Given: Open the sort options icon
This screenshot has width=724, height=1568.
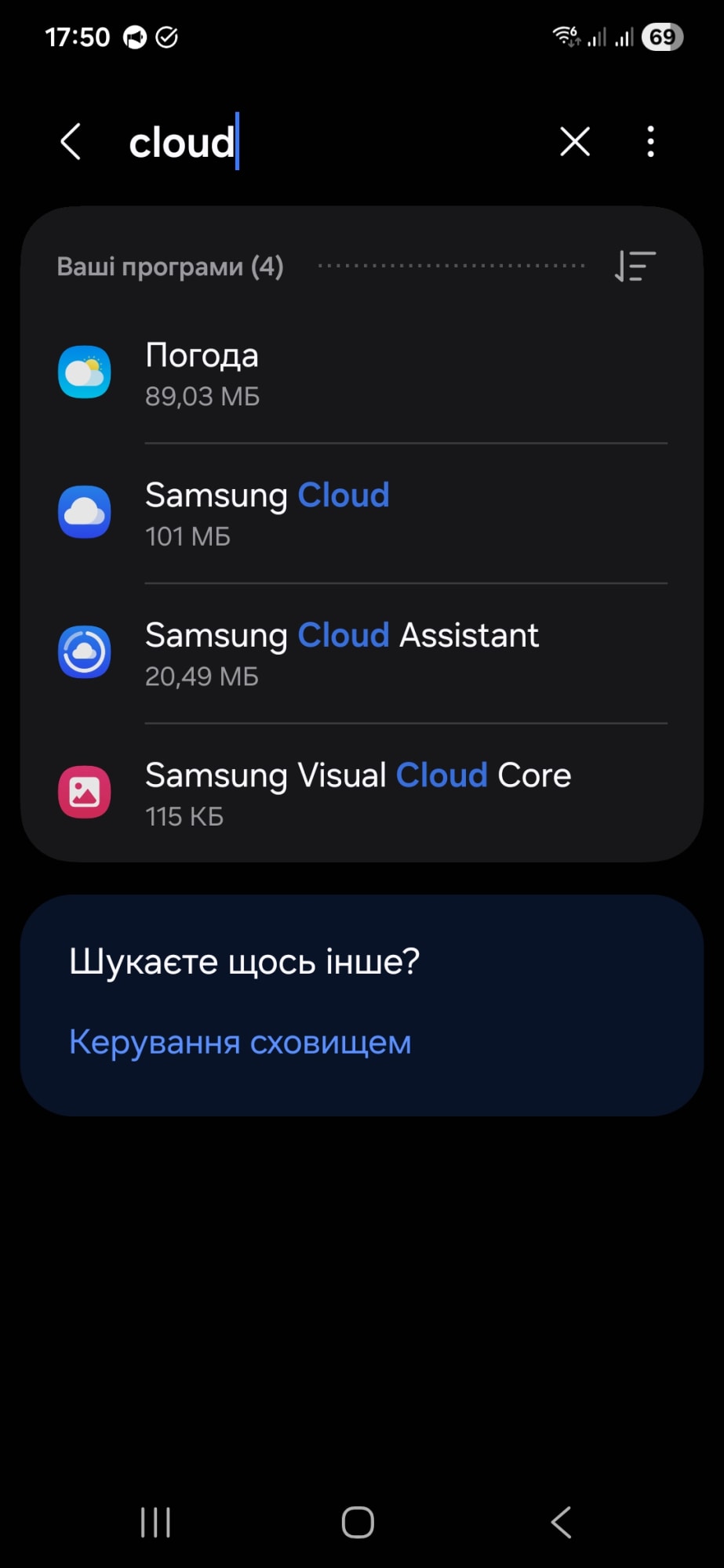Looking at the screenshot, I should coord(635,267).
